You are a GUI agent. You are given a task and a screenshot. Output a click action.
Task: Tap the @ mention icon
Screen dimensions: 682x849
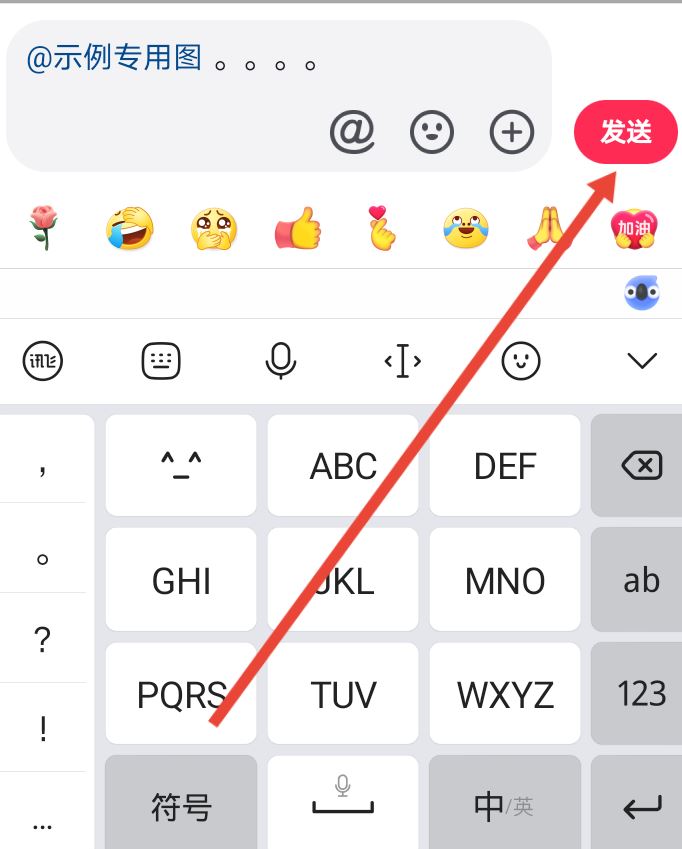pyautogui.click(x=352, y=132)
